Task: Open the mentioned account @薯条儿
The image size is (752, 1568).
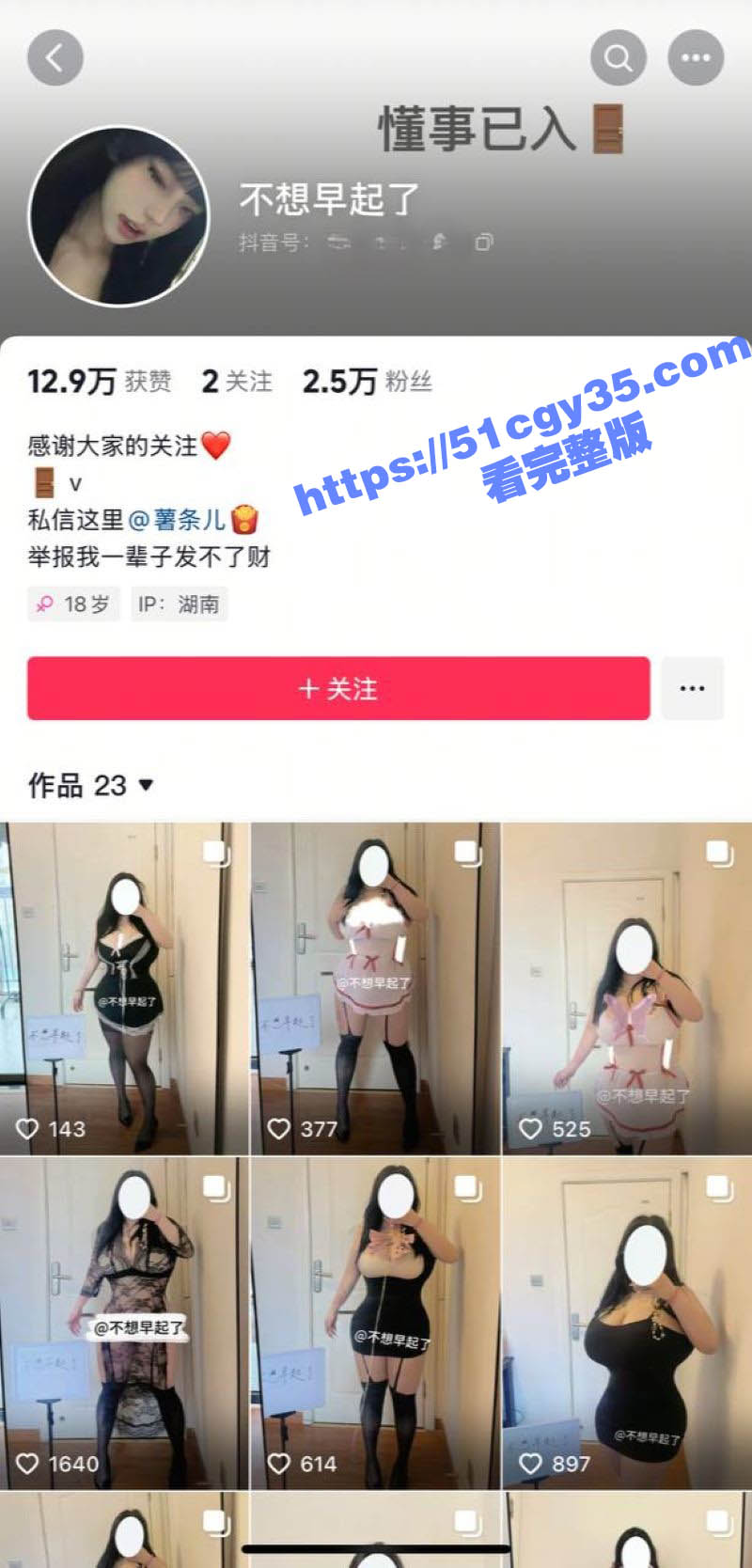Action: tap(177, 519)
